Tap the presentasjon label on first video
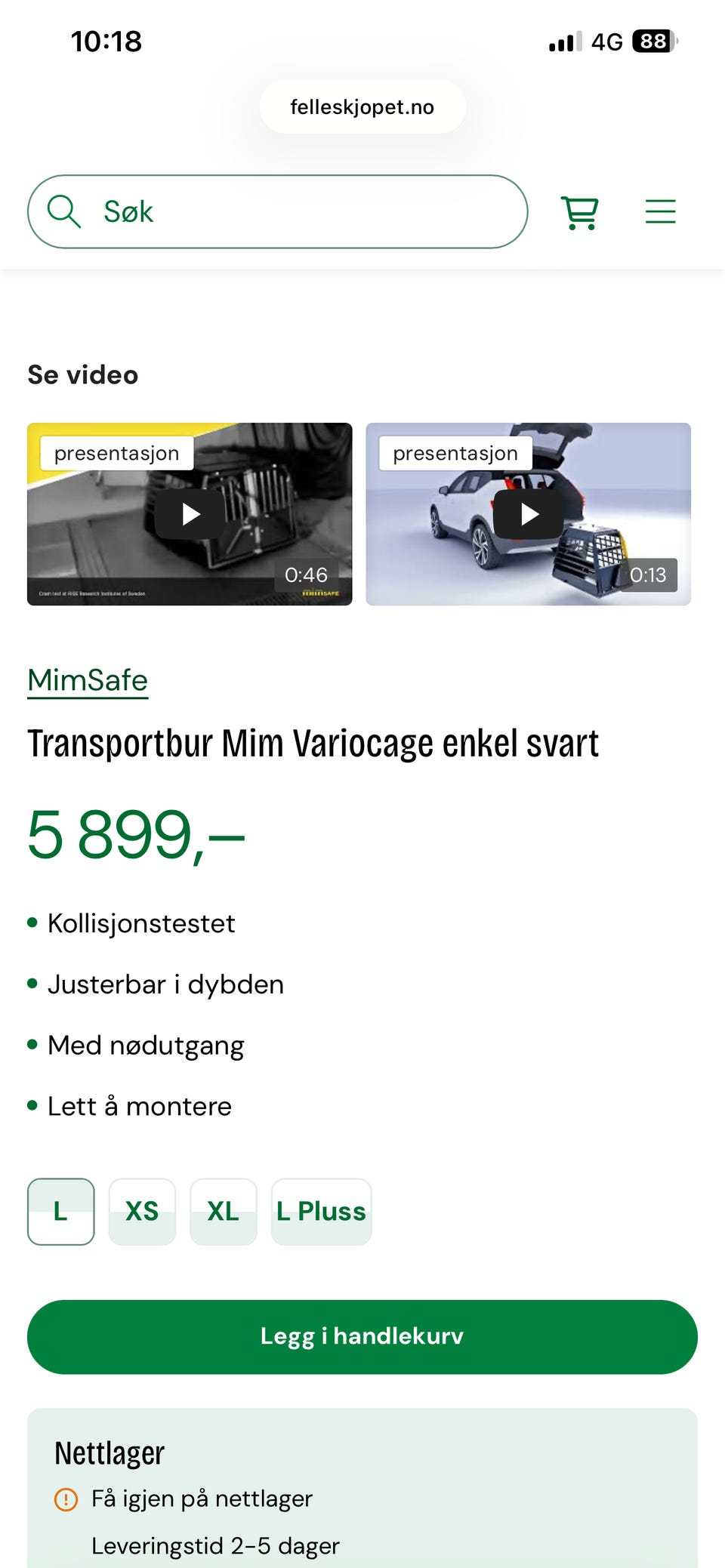Screen dimensions: 725x1568 tap(117, 452)
